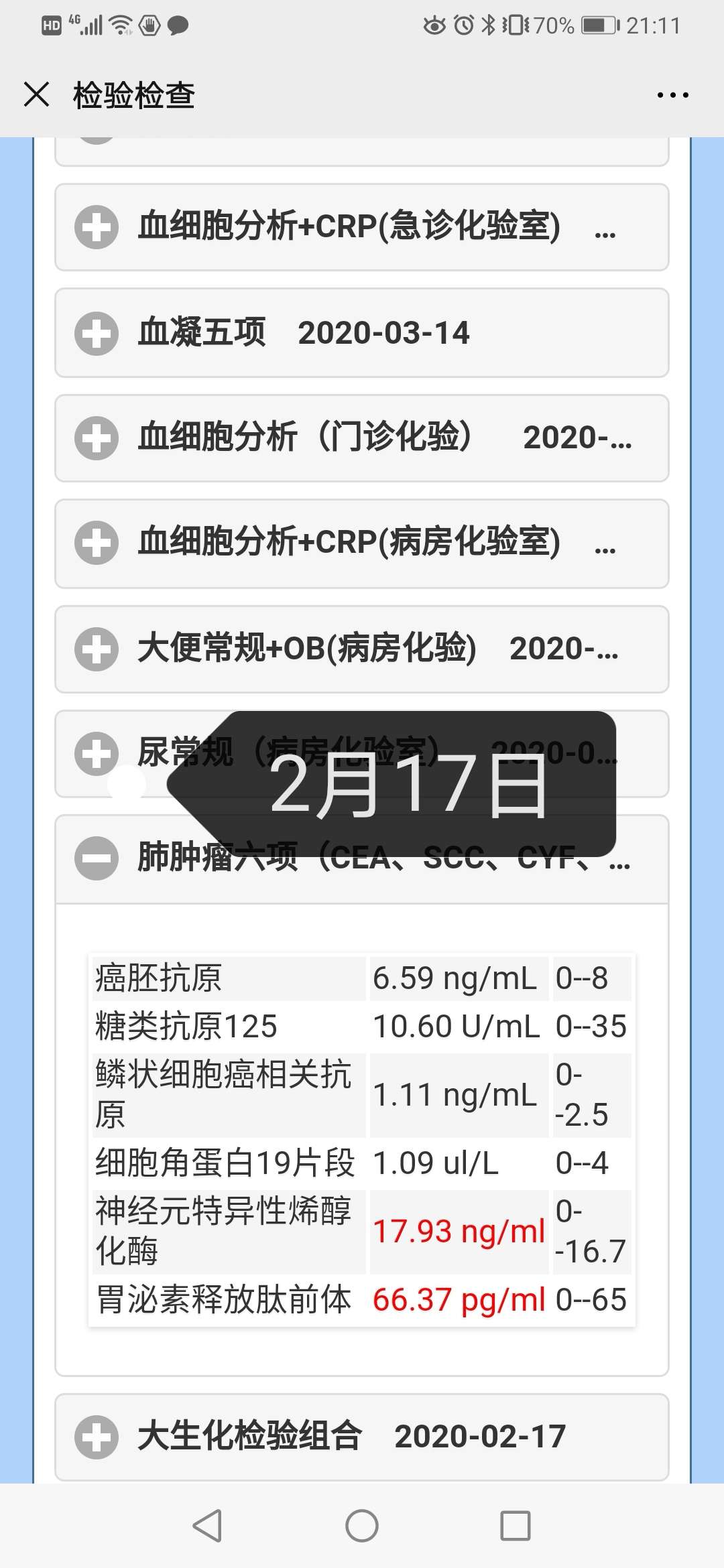This screenshot has height=1568, width=724.
Task: Expand 血细胞分析+CRP(病房化验室) results
Action: click(97, 543)
